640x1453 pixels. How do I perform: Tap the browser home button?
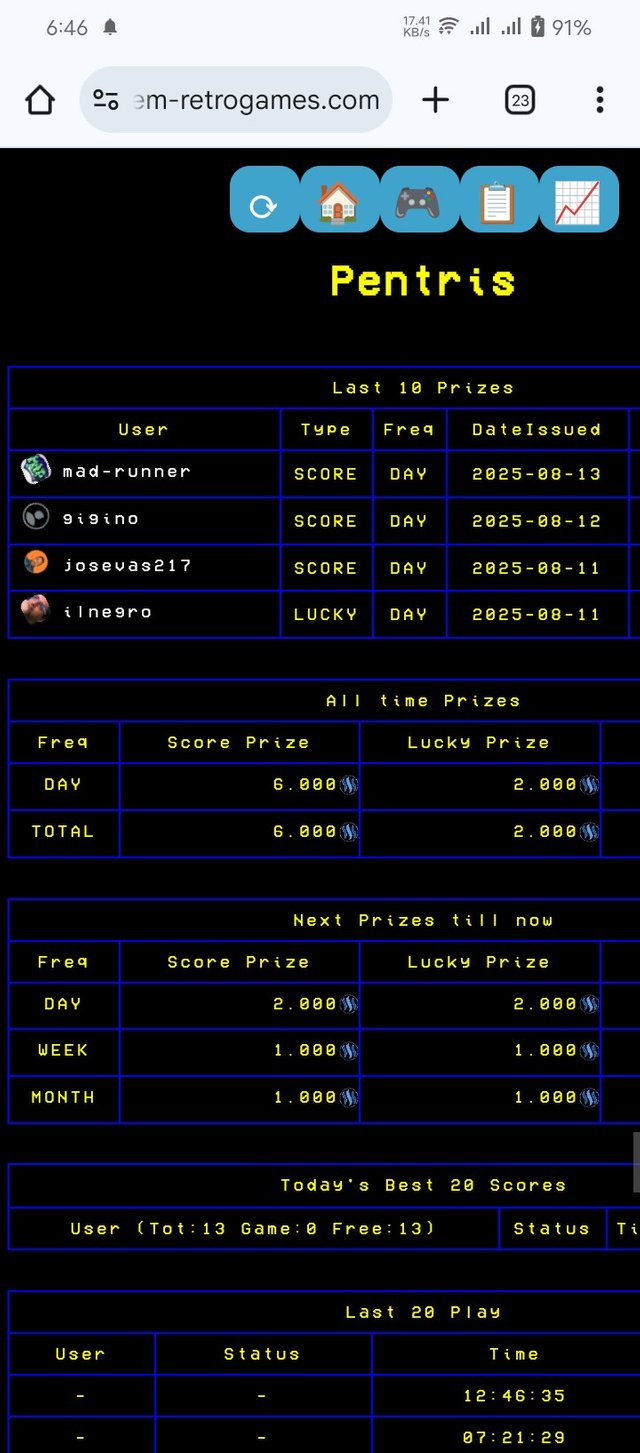(40, 100)
